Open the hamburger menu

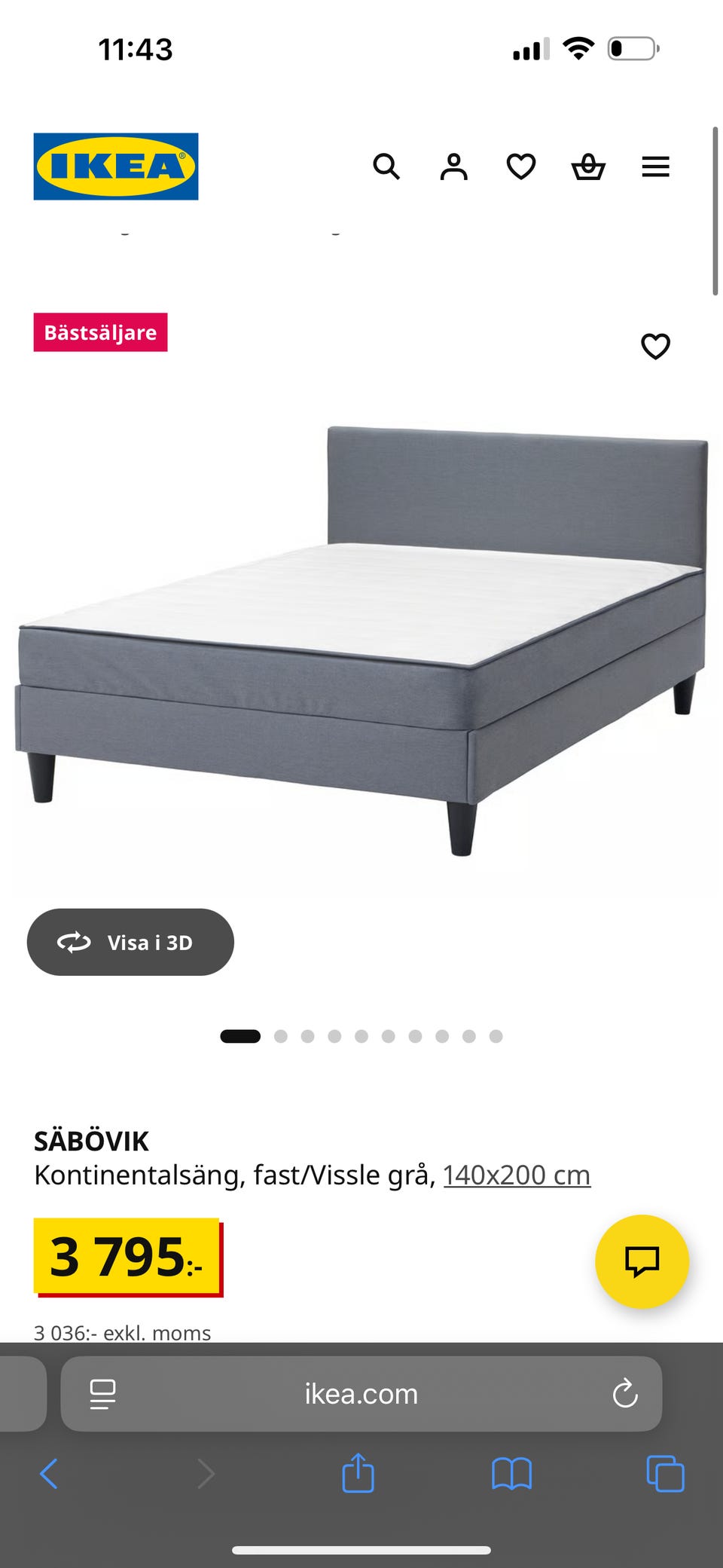pos(655,167)
